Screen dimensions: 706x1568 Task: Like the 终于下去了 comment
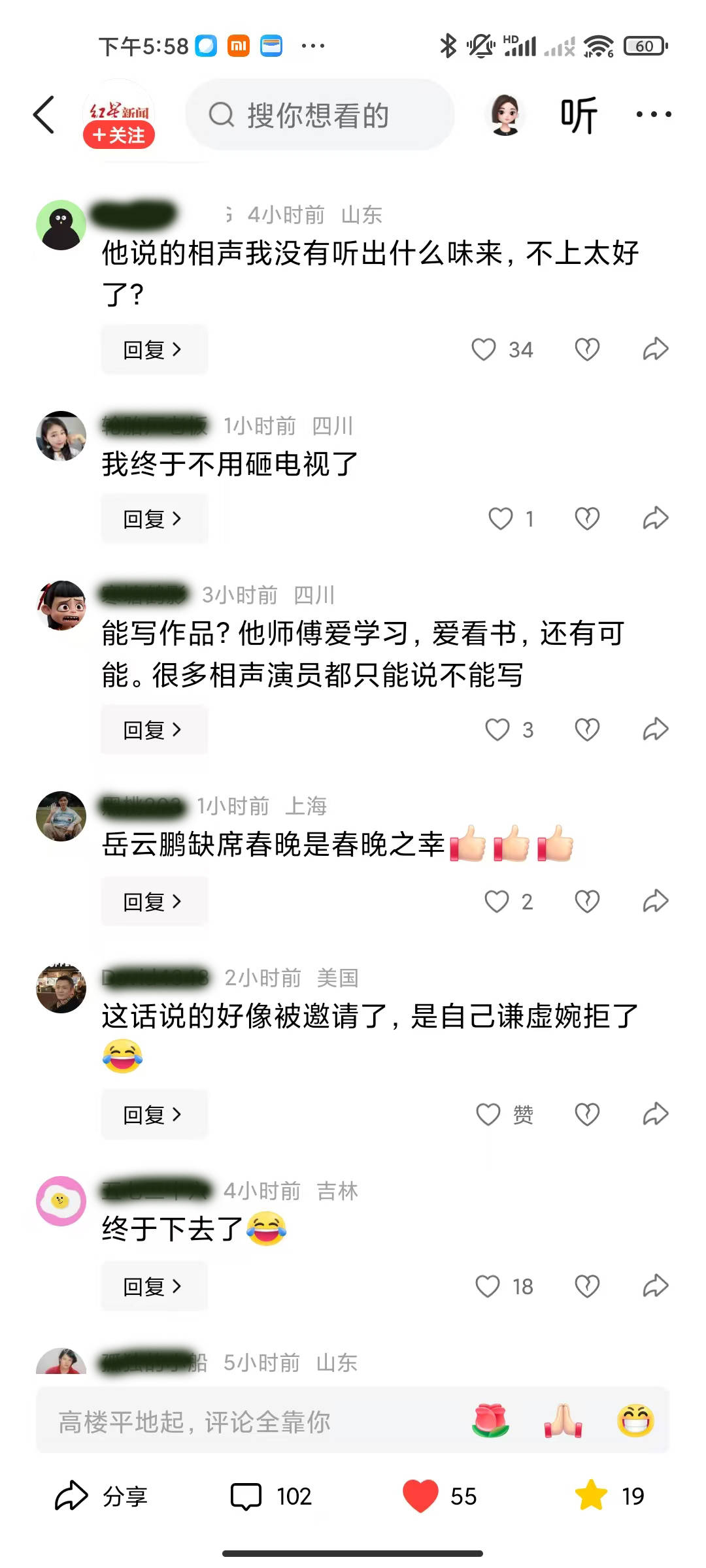click(x=488, y=1286)
